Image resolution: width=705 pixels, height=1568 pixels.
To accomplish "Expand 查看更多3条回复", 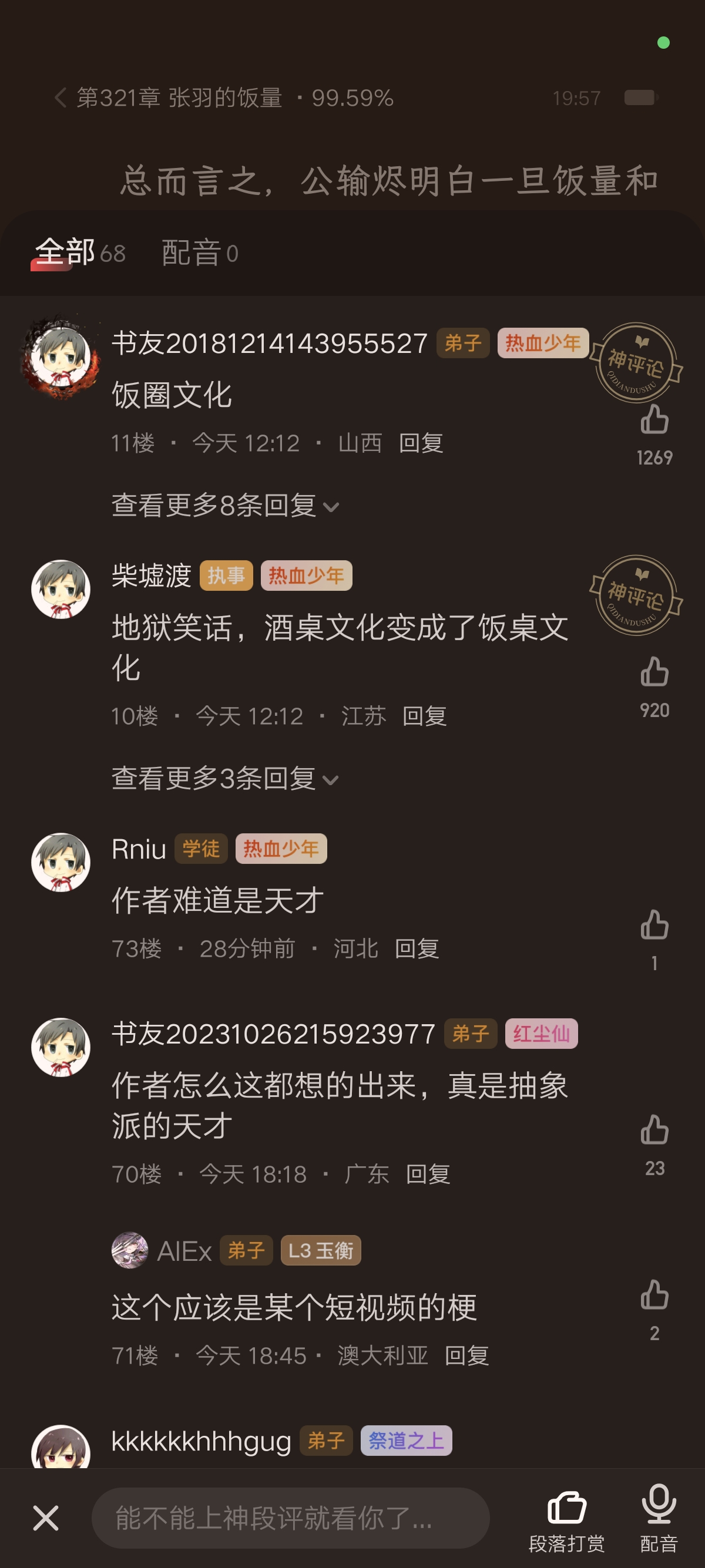I will [x=225, y=779].
